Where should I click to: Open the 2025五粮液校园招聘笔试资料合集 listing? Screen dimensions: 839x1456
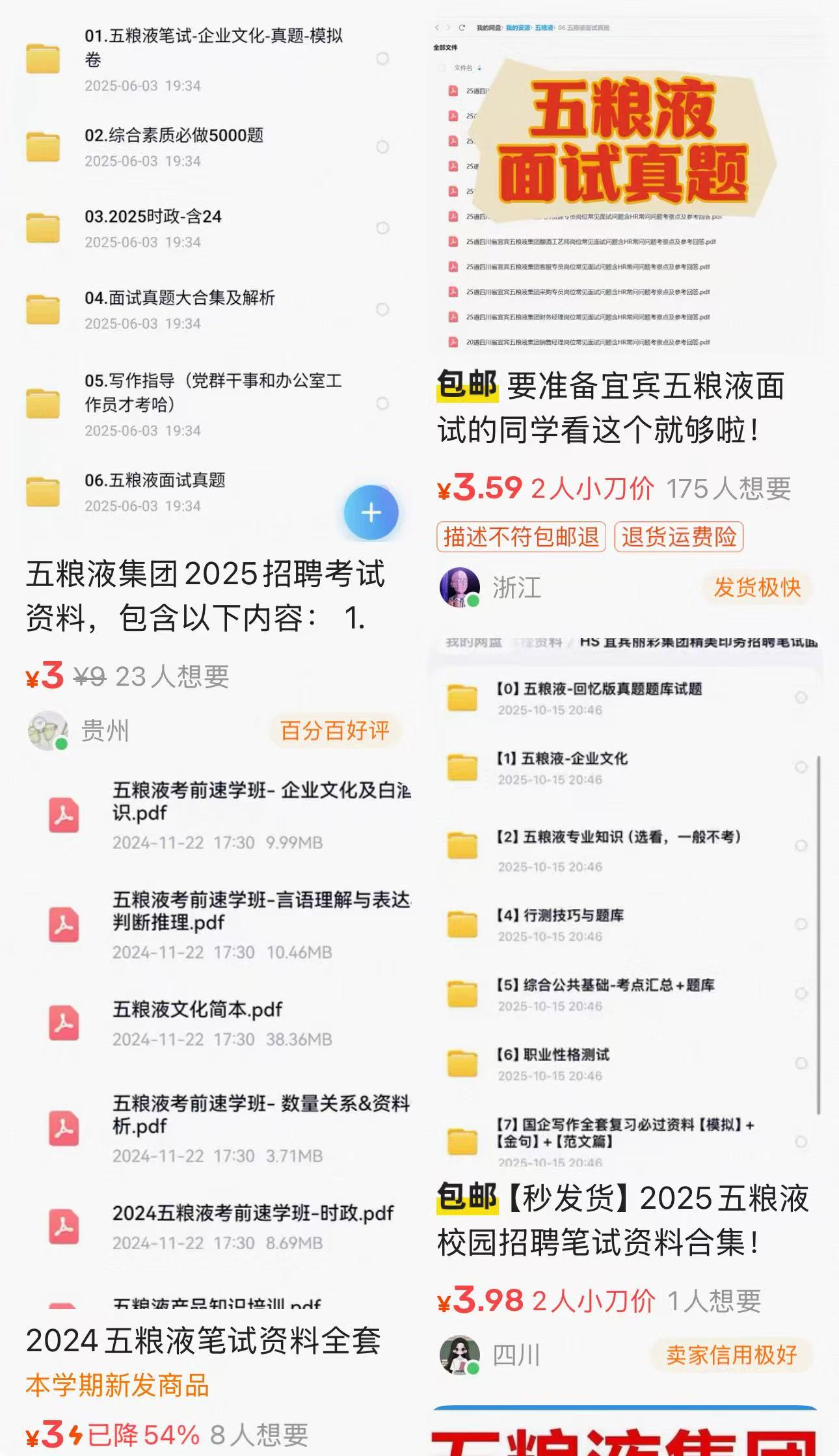pyautogui.click(x=622, y=1220)
